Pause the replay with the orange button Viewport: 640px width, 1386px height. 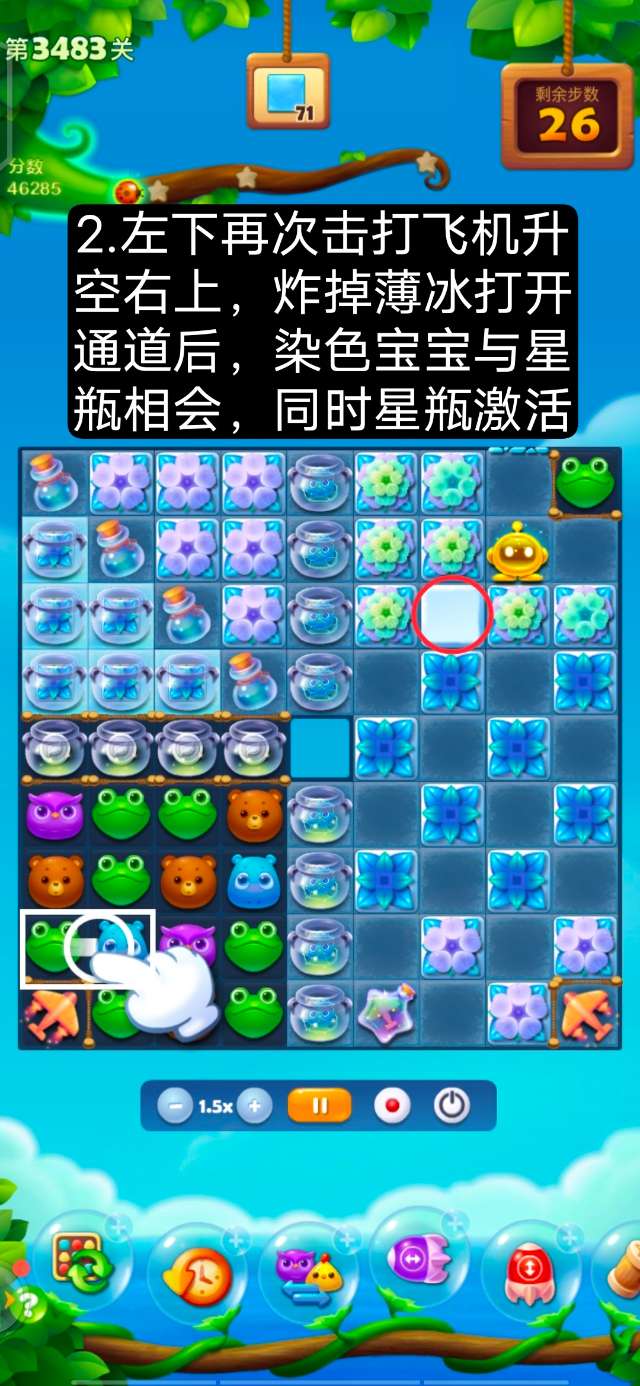point(320,1106)
